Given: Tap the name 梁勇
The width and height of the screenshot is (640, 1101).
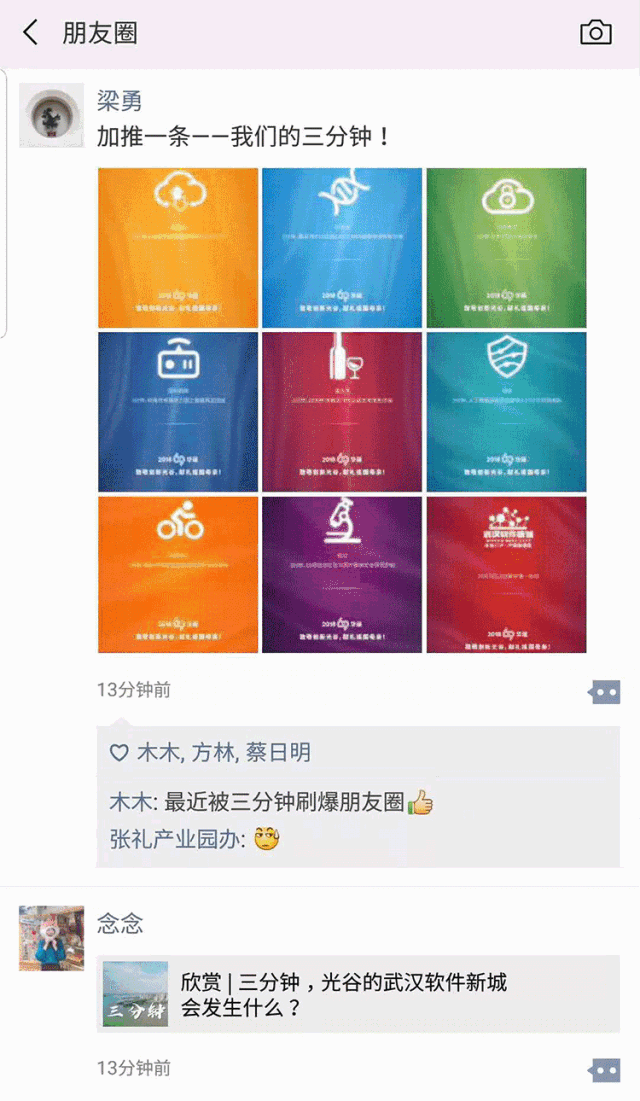Looking at the screenshot, I should click(x=119, y=101).
